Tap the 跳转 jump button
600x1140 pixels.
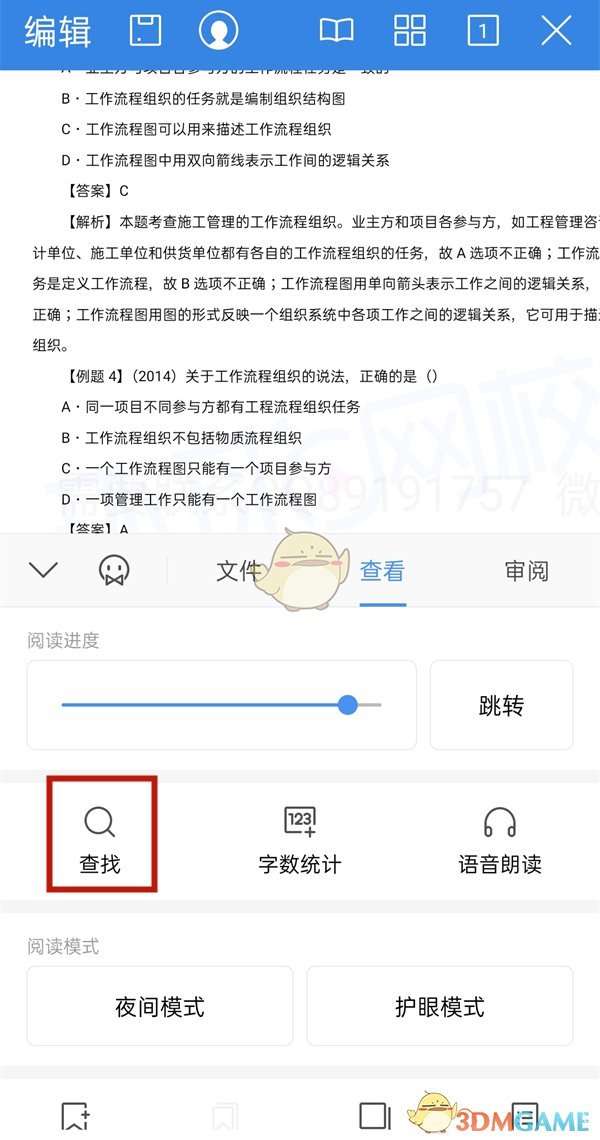(501, 705)
